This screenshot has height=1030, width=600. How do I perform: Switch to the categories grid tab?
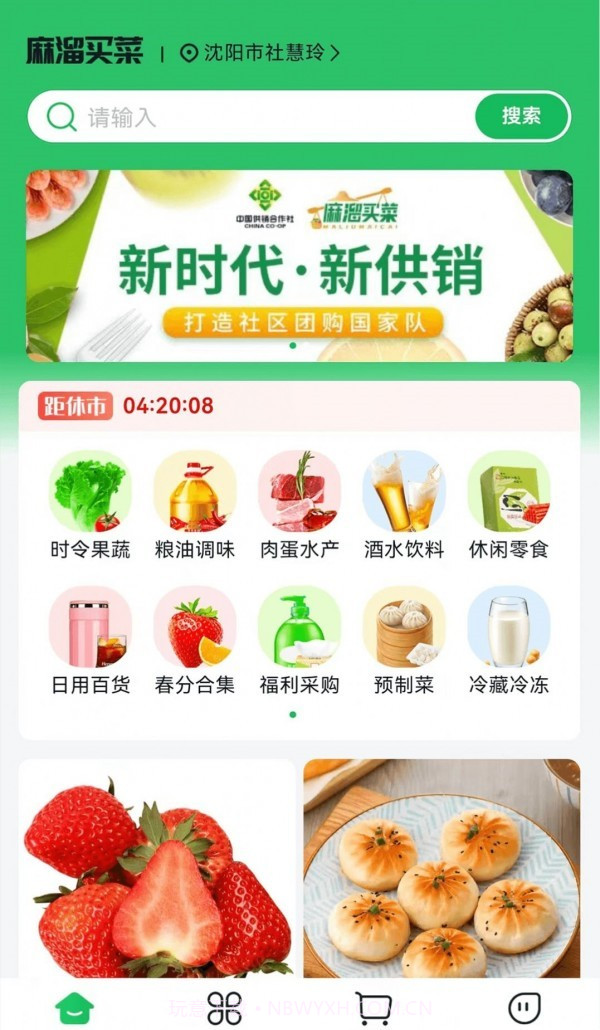225,1006
